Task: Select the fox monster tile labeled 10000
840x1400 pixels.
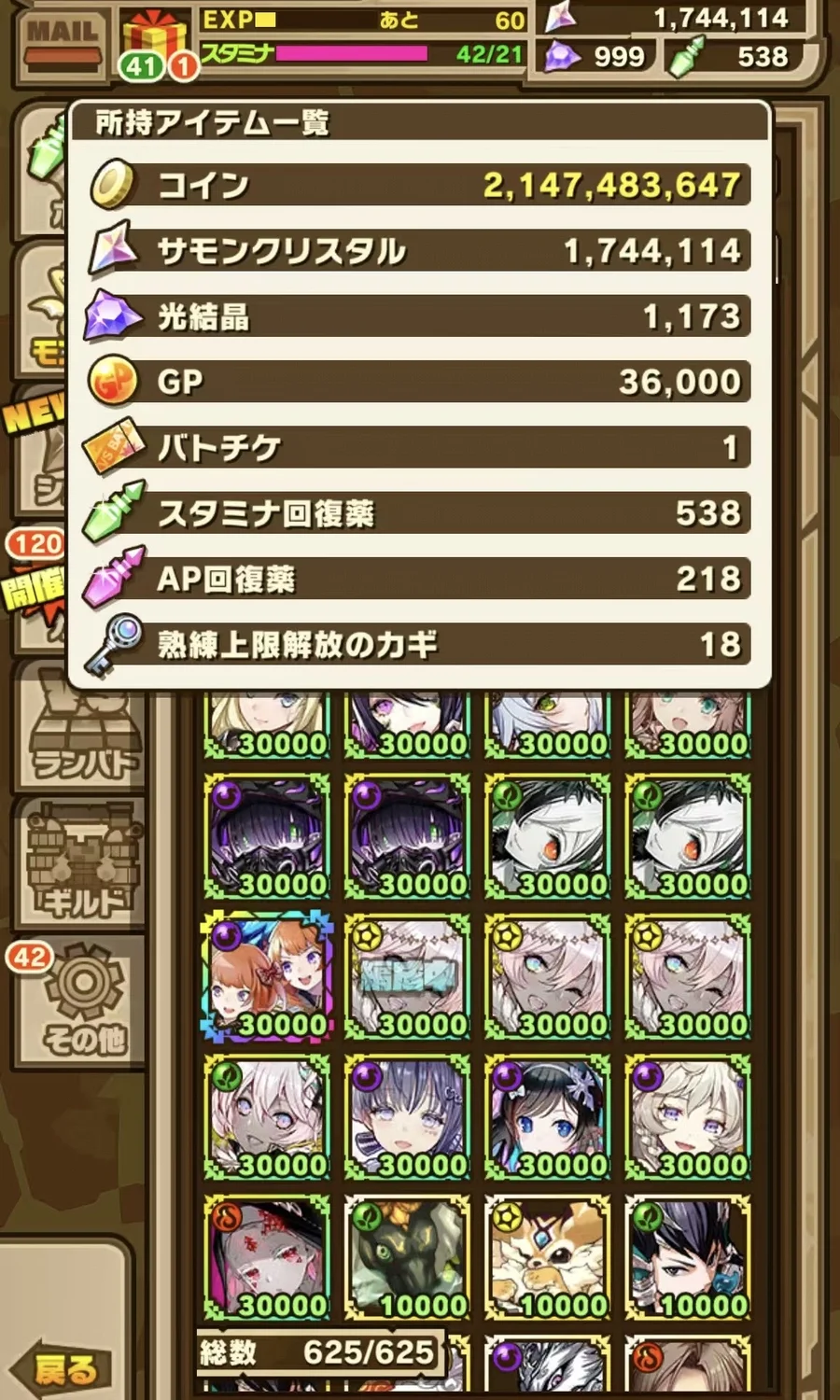Action: click(548, 1258)
